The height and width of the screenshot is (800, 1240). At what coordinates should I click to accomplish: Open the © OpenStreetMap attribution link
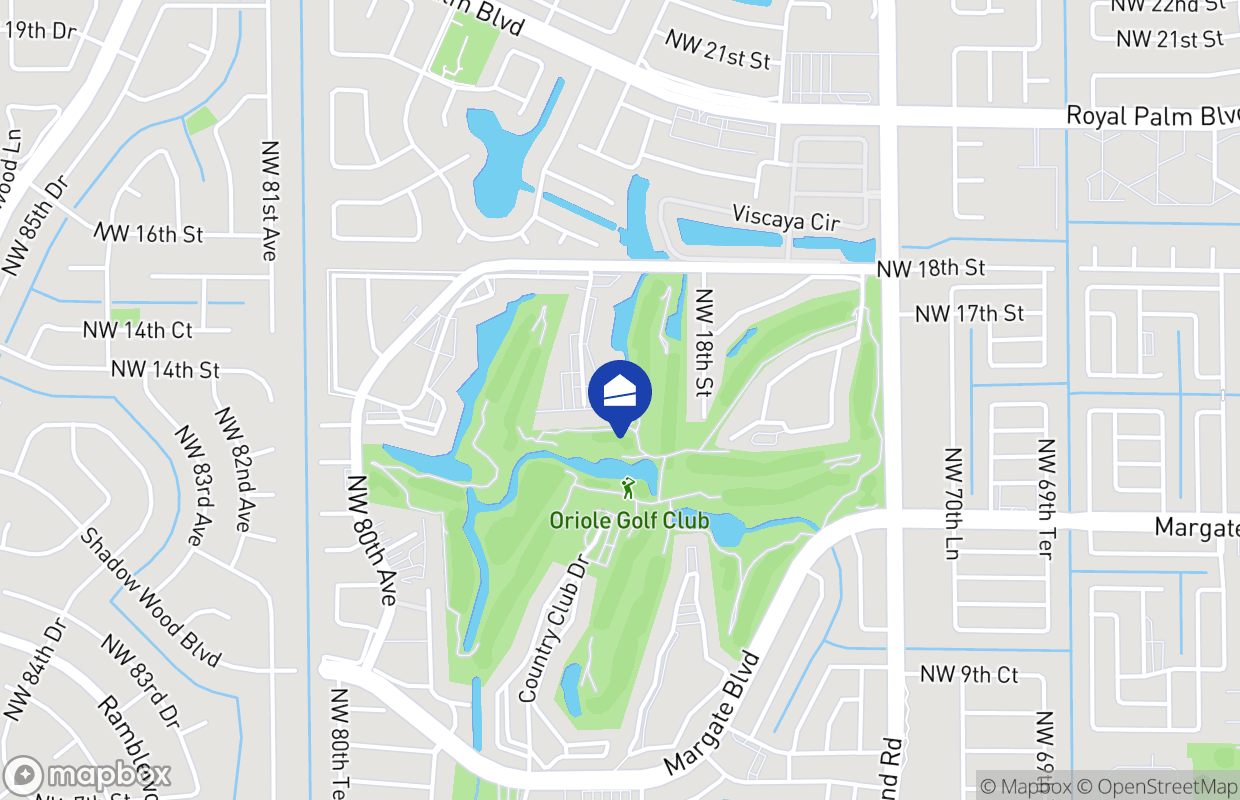[1162, 787]
